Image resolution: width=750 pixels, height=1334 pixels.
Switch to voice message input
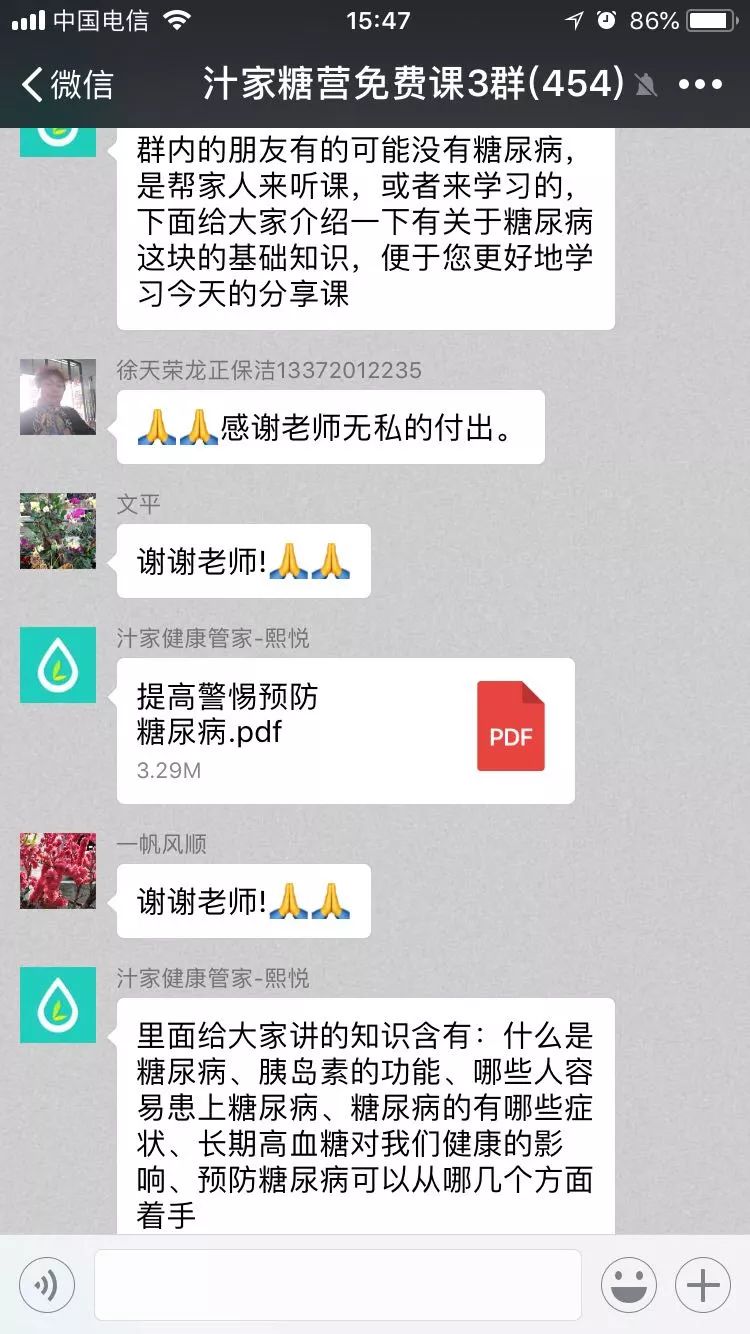[47, 1285]
